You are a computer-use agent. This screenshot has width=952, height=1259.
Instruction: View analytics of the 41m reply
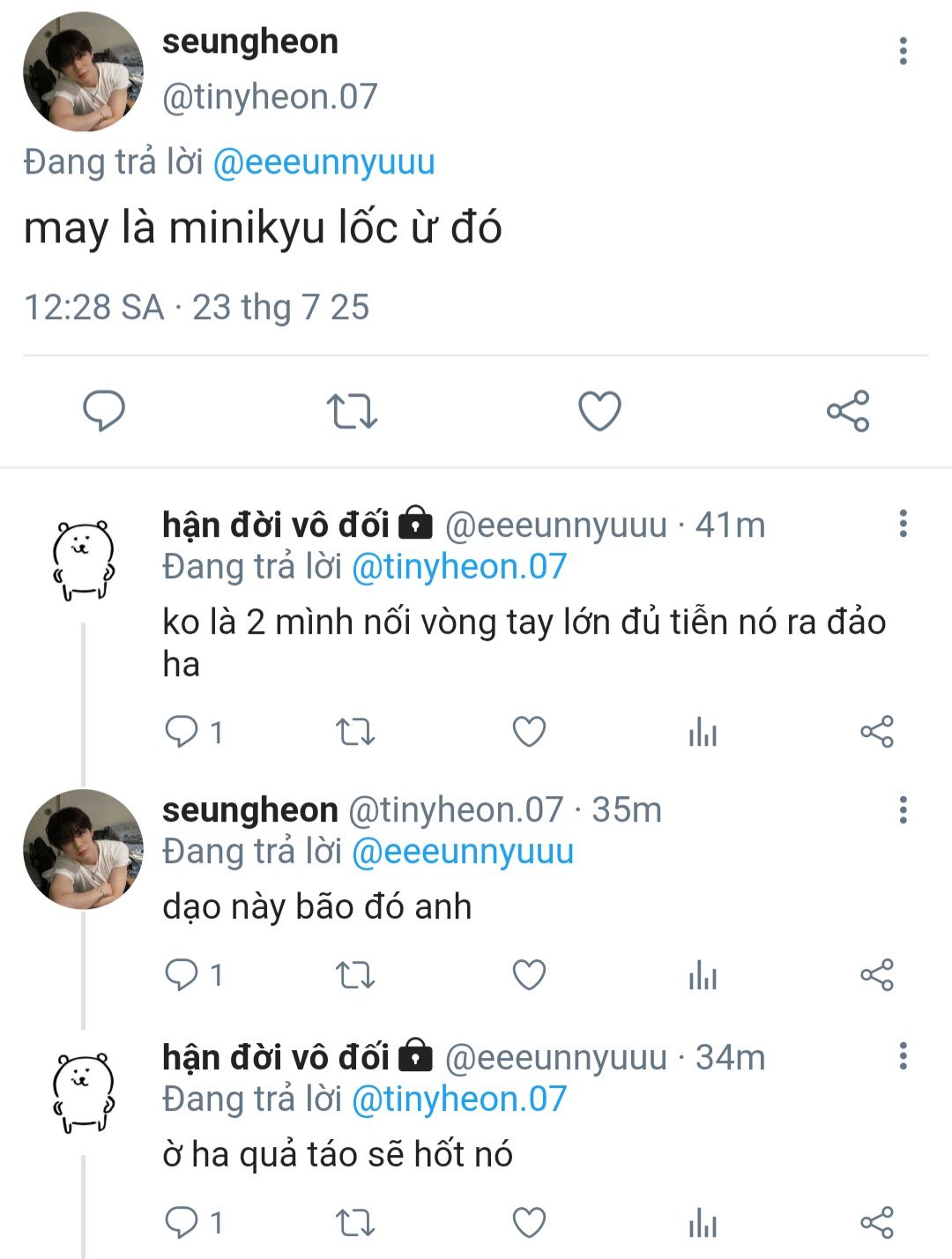pos(703,732)
